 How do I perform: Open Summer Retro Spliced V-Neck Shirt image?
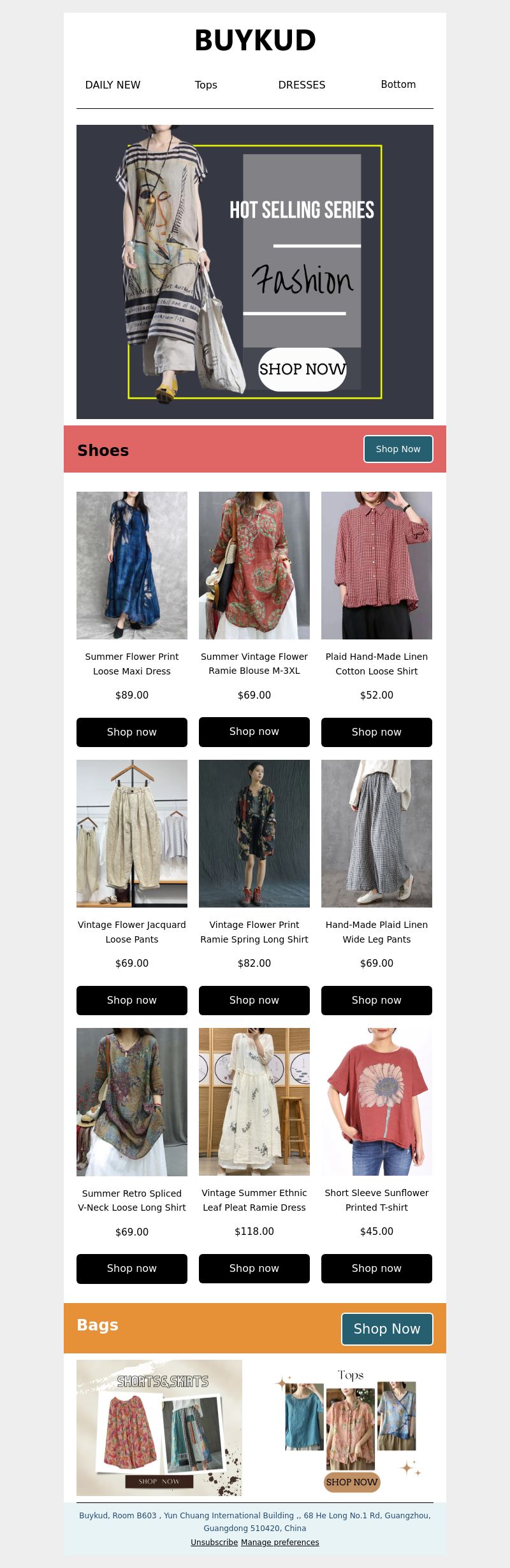click(x=132, y=1102)
